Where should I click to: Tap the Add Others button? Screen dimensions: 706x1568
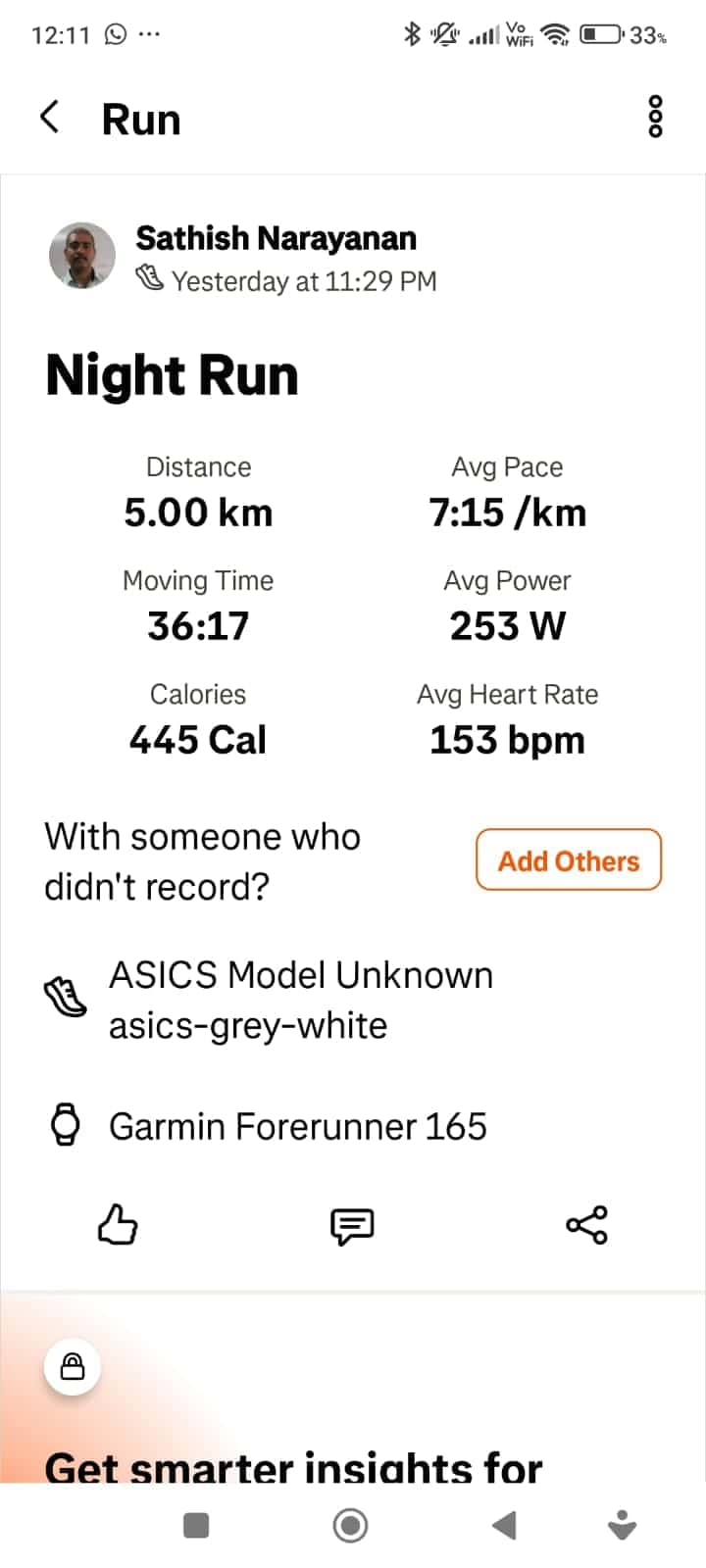point(569,860)
